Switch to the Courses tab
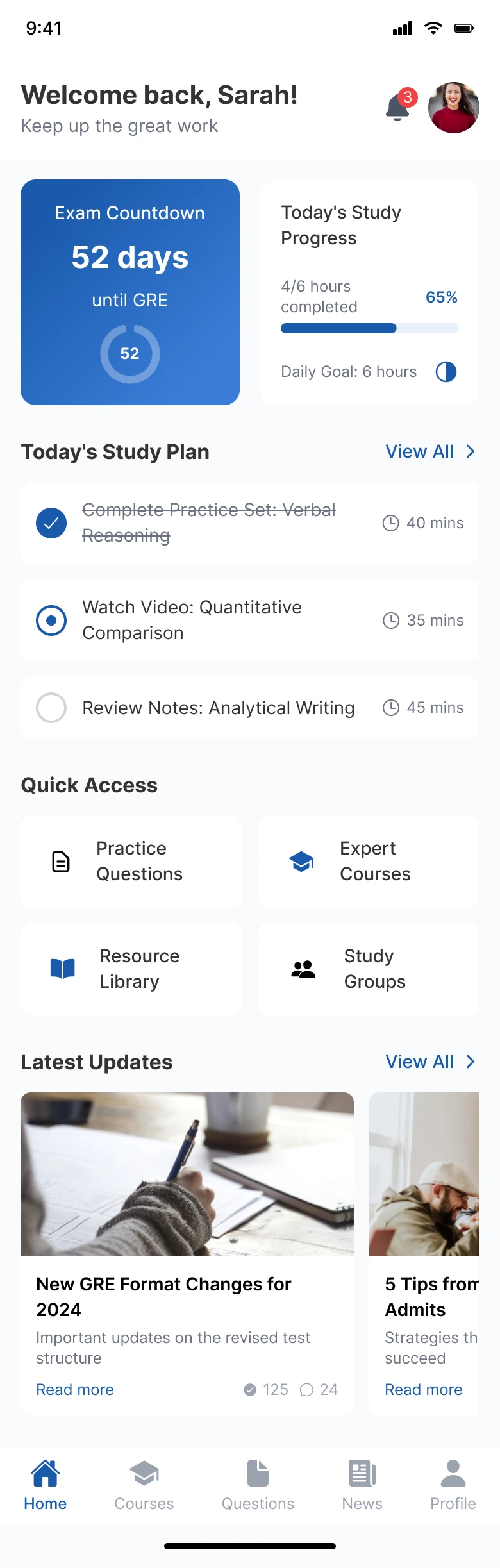Viewport: 500px width, 1568px height. coord(144,1485)
